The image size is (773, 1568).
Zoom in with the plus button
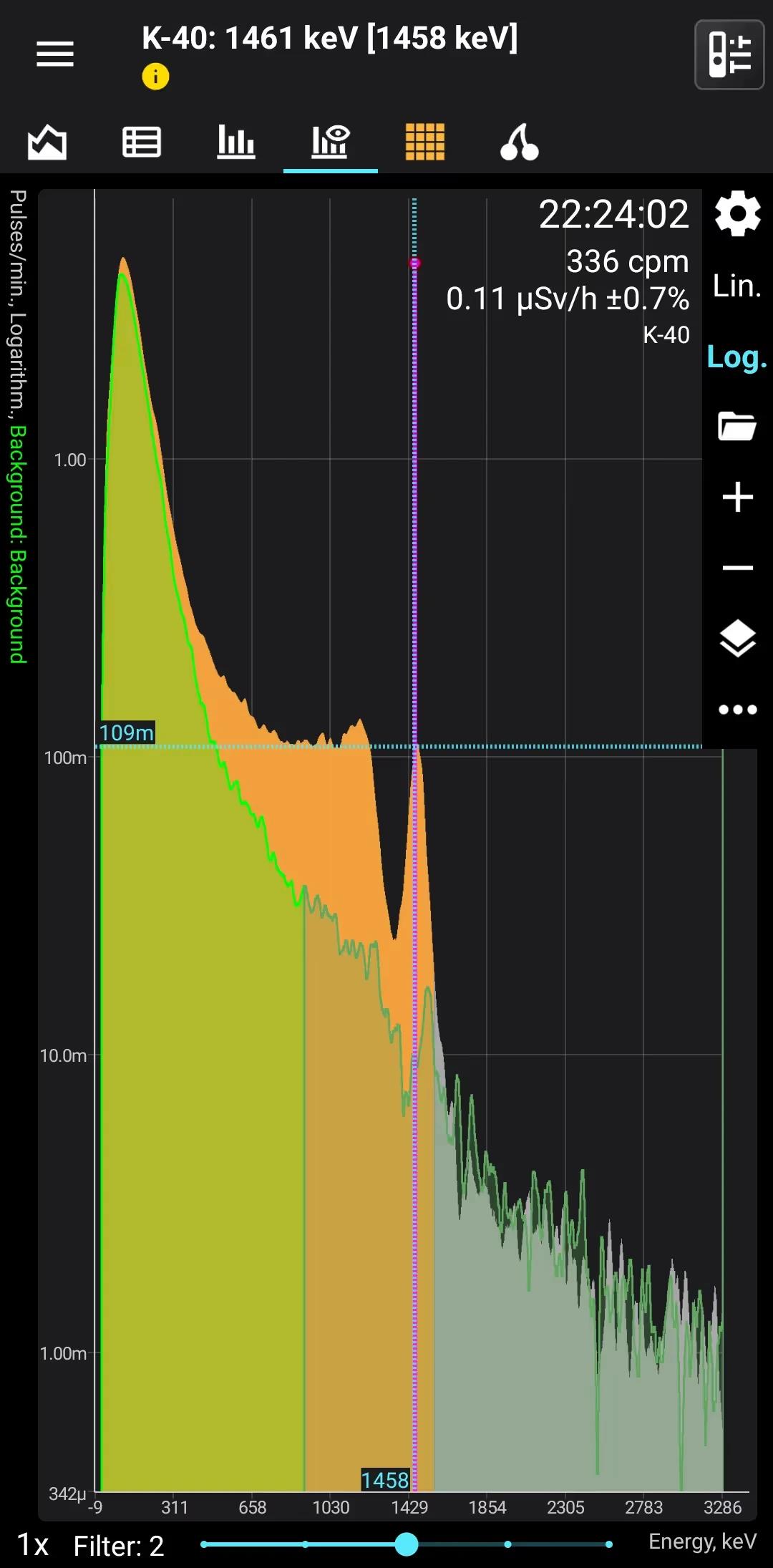[737, 497]
